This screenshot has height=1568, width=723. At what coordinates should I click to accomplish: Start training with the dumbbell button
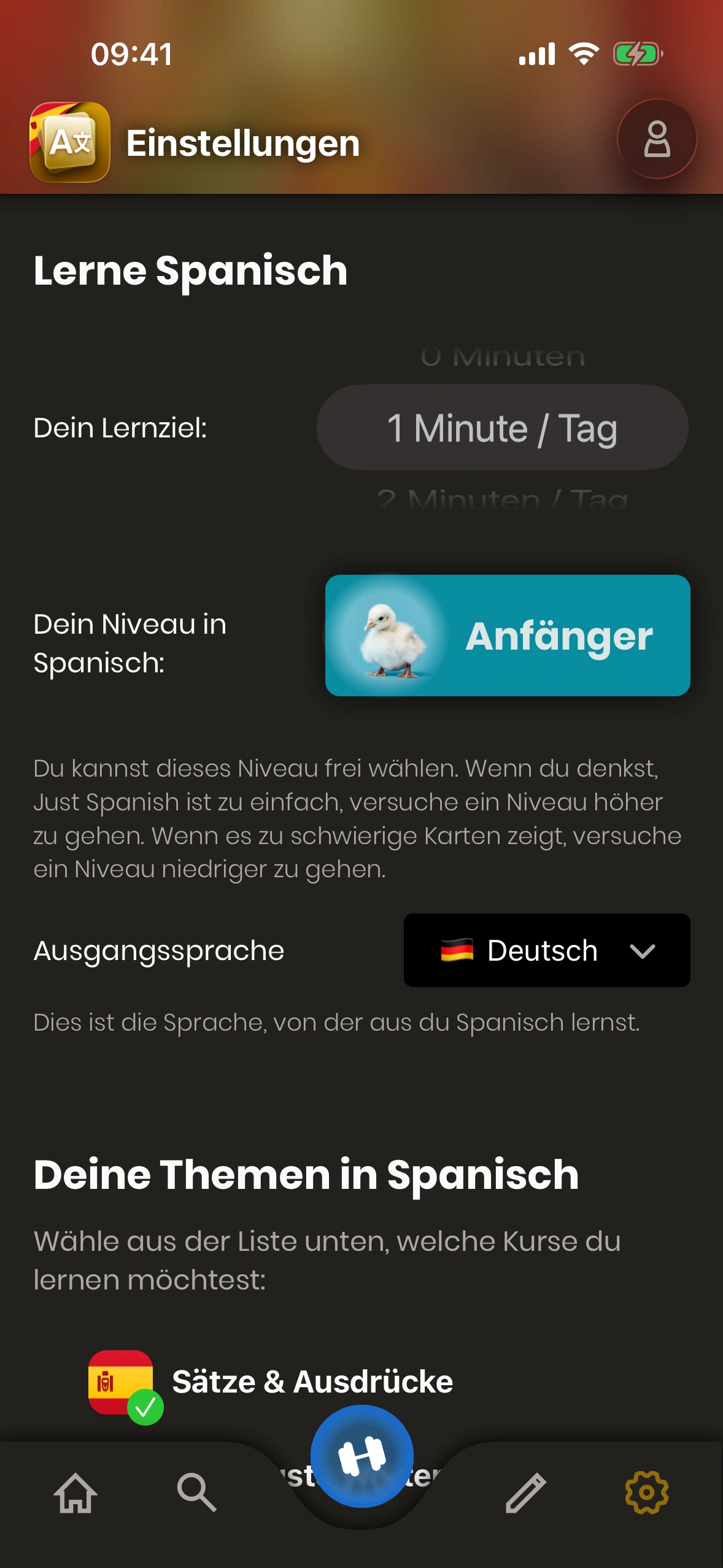[361, 1456]
